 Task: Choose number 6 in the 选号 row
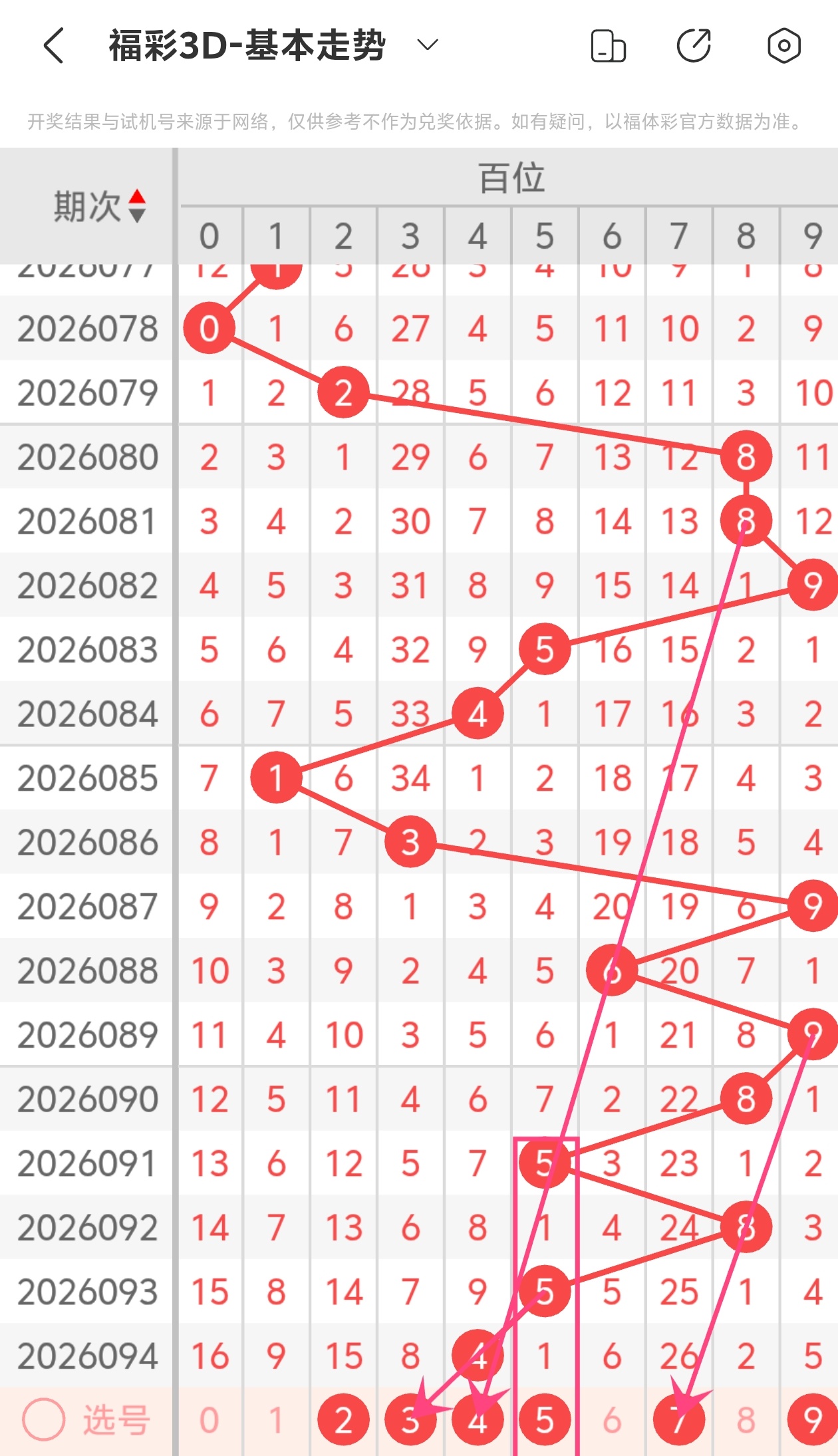[x=612, y=1421]
